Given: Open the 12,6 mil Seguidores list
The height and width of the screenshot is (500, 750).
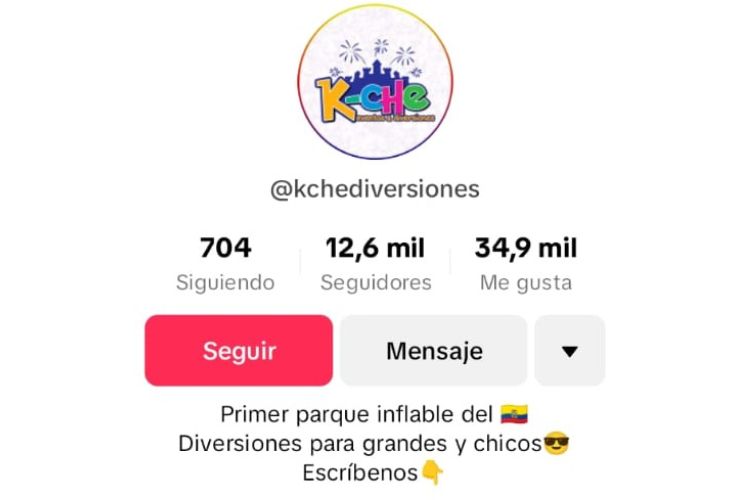Looking at the screenshot, I should [375, 264].
